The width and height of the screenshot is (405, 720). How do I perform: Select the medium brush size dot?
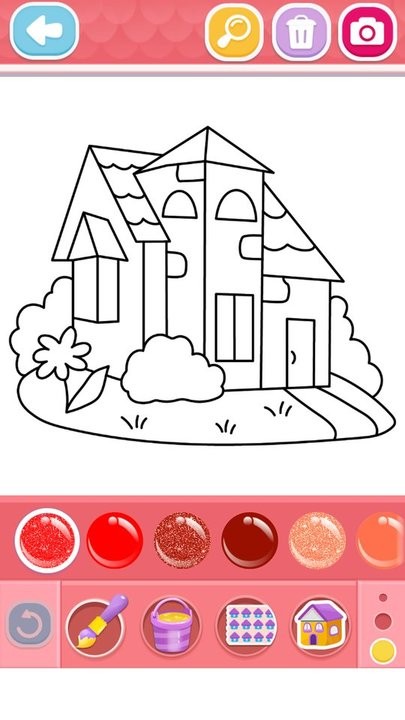coord(383,621)
